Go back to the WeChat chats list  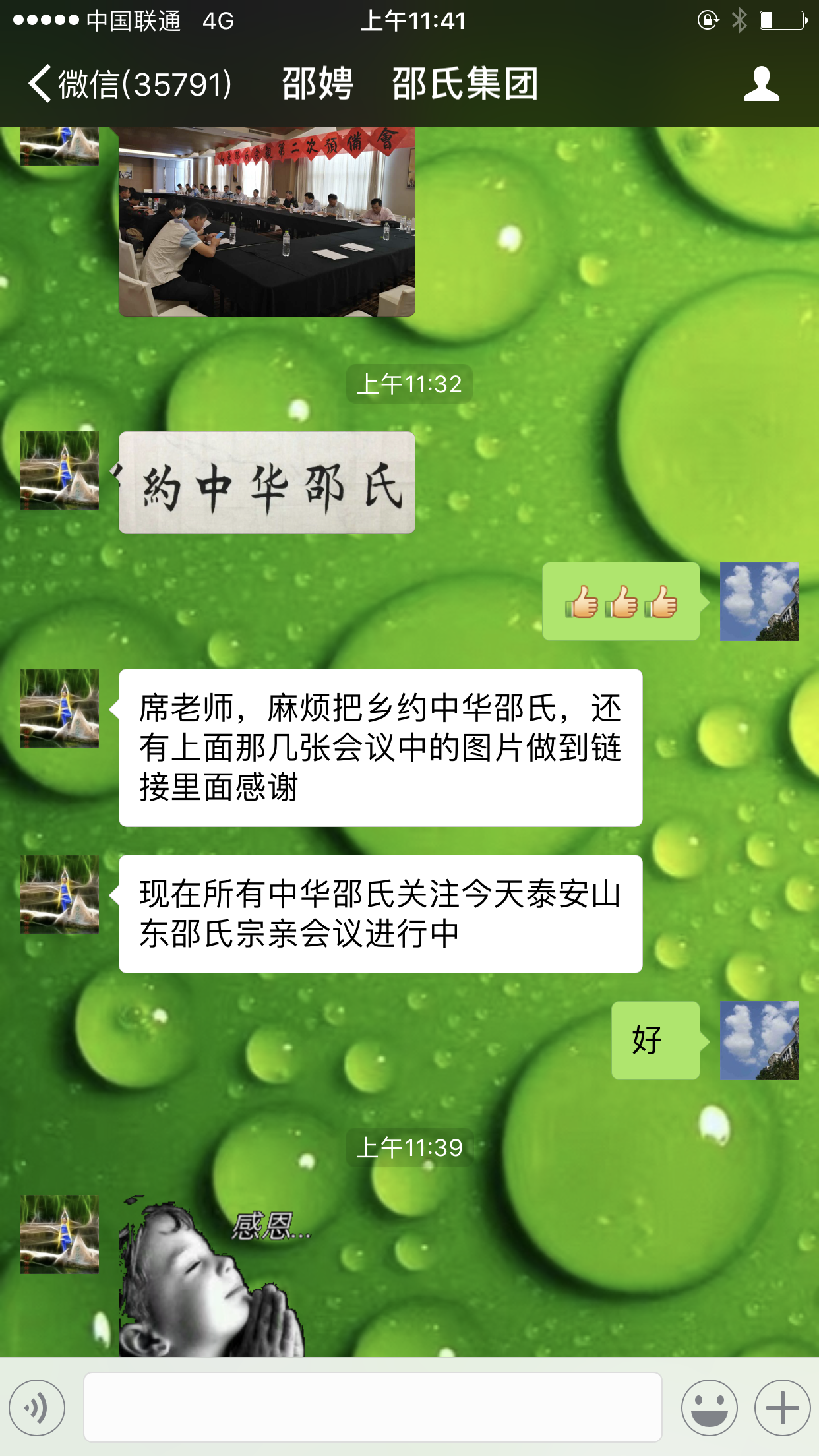click(129, 84)
